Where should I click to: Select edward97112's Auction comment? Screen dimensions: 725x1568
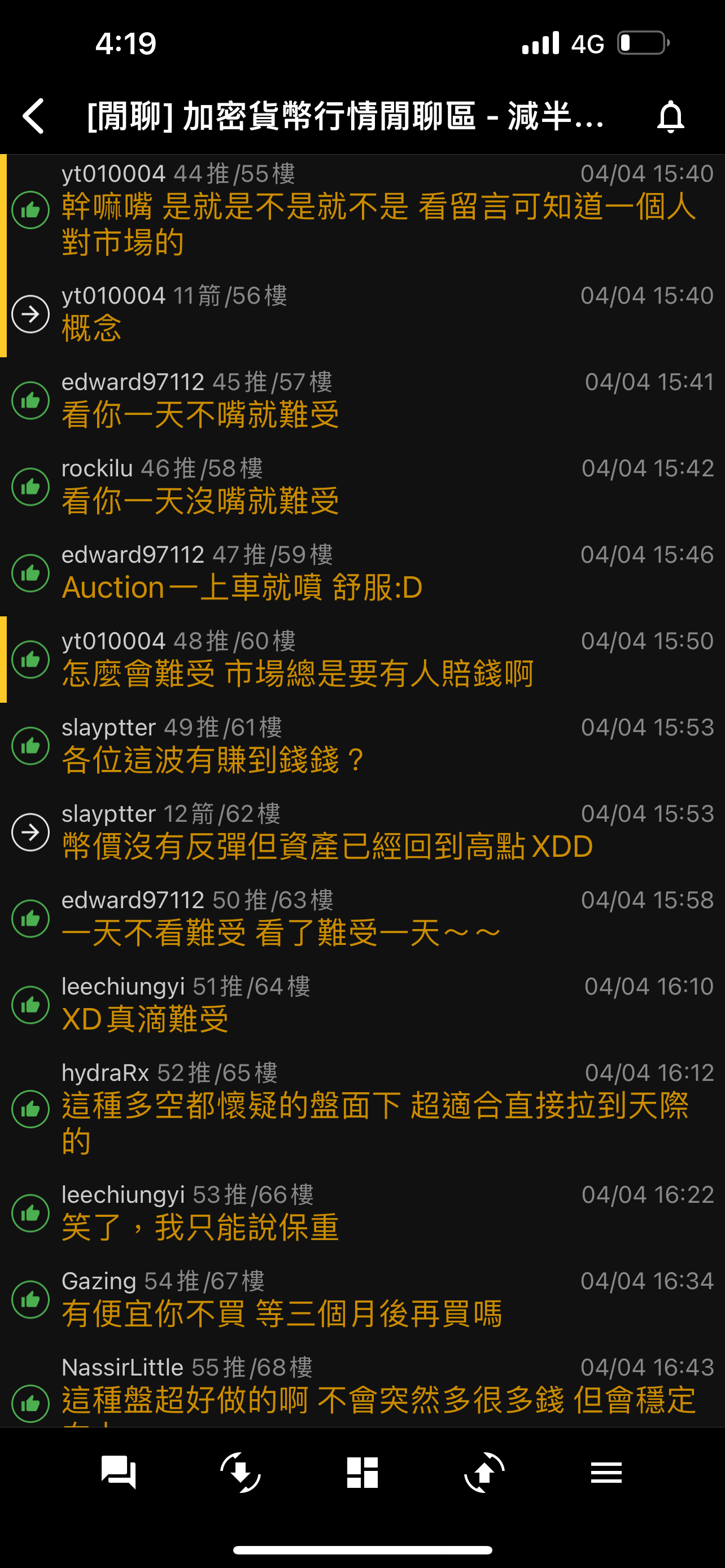click(362, 573)
